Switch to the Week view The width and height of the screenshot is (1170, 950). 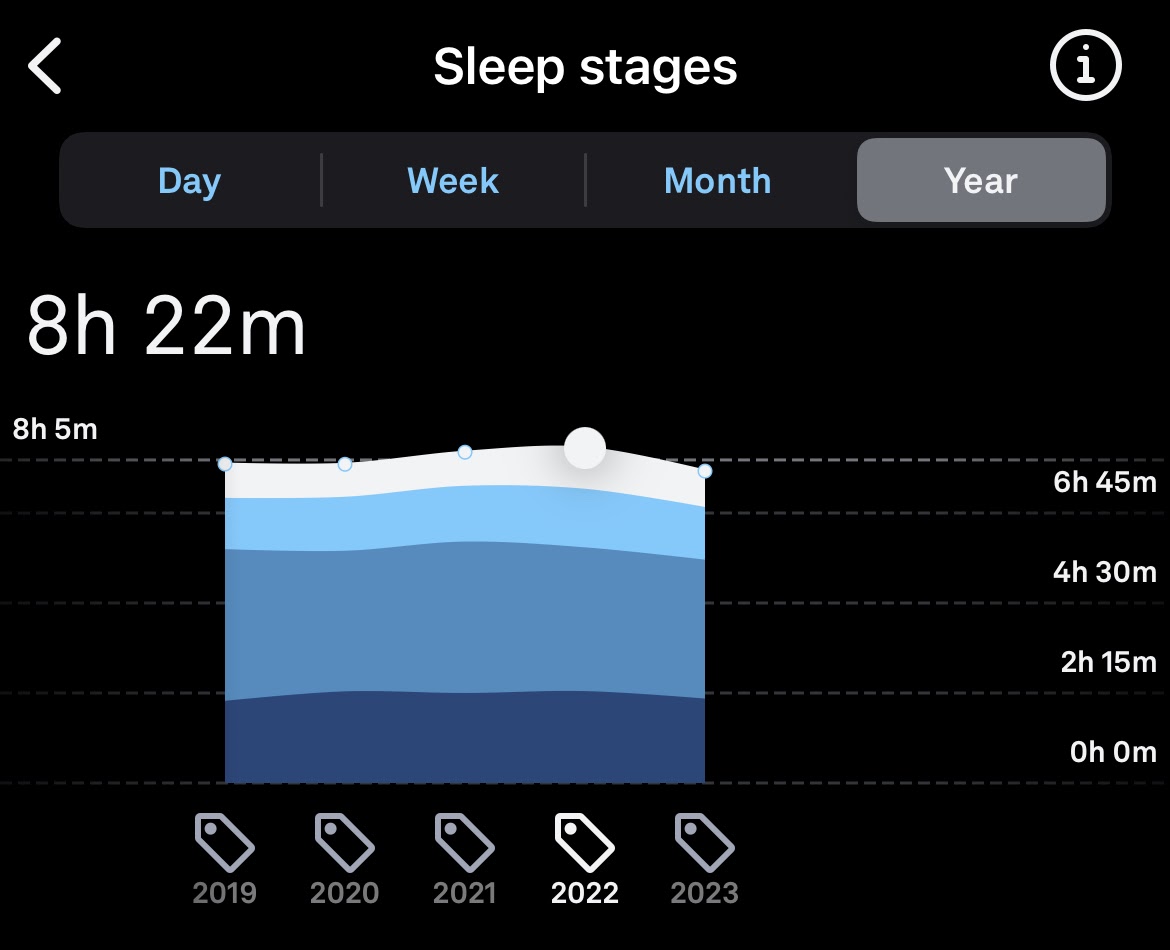click(453, 181)
